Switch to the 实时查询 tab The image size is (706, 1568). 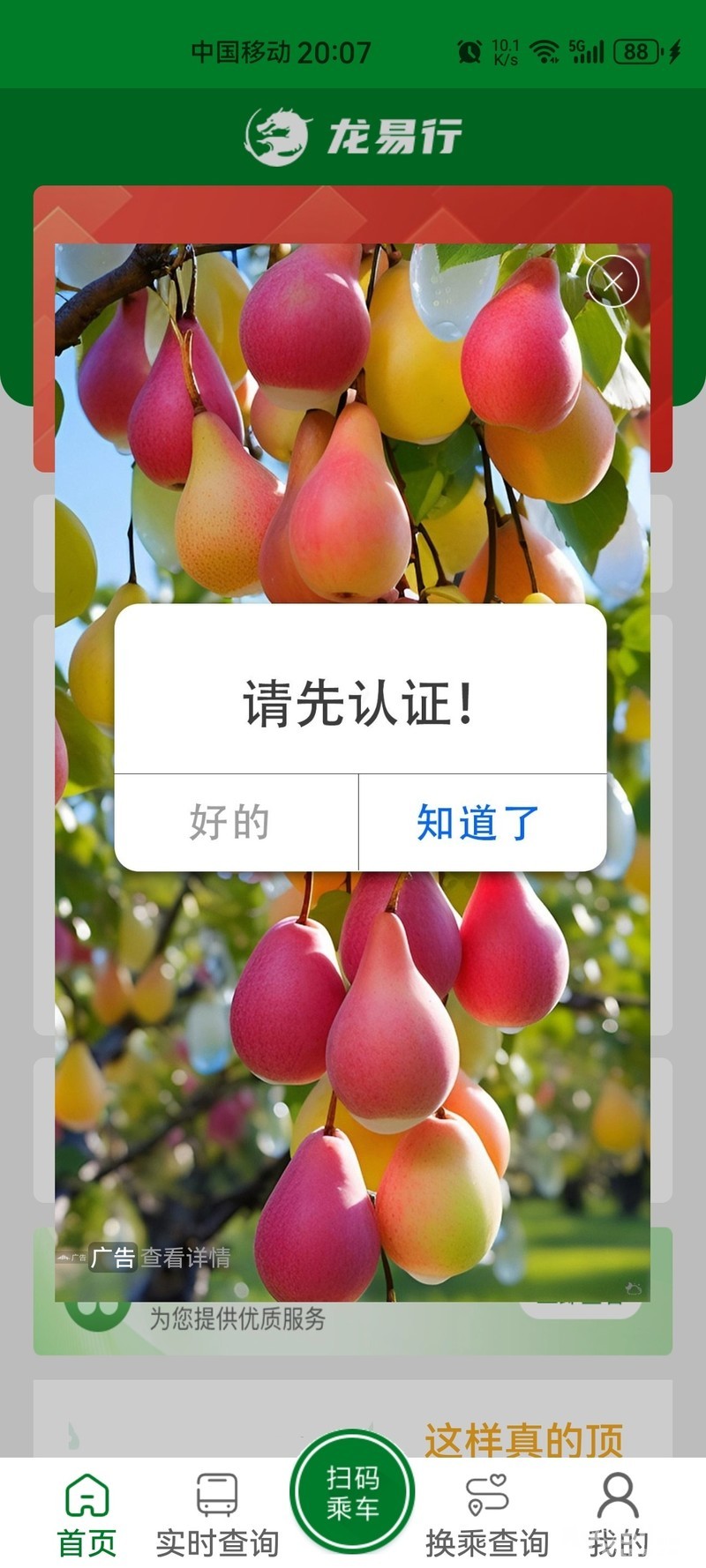click(x=217, y=1515)
